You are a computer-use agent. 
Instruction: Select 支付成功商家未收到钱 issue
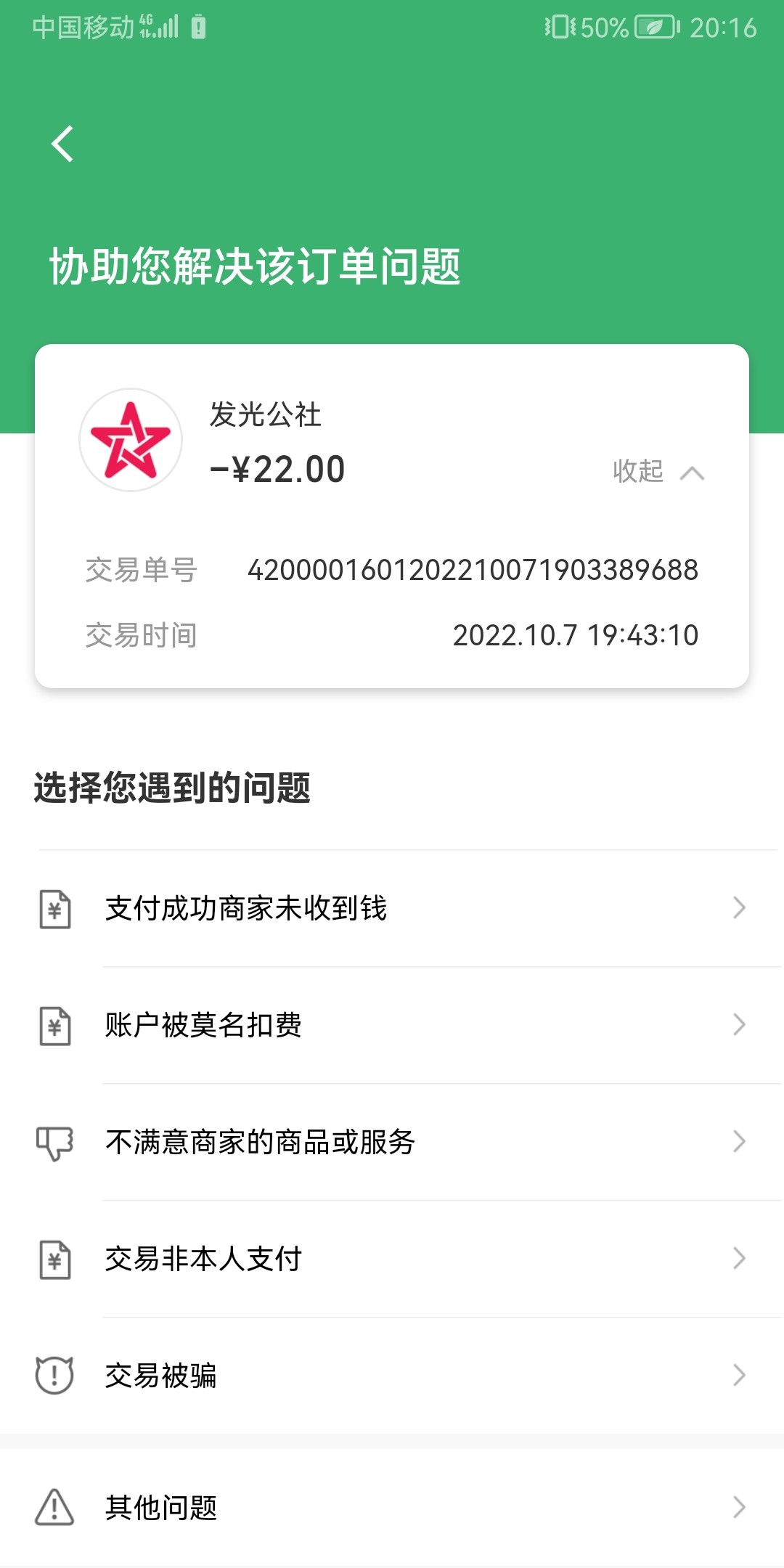(392, 908)
